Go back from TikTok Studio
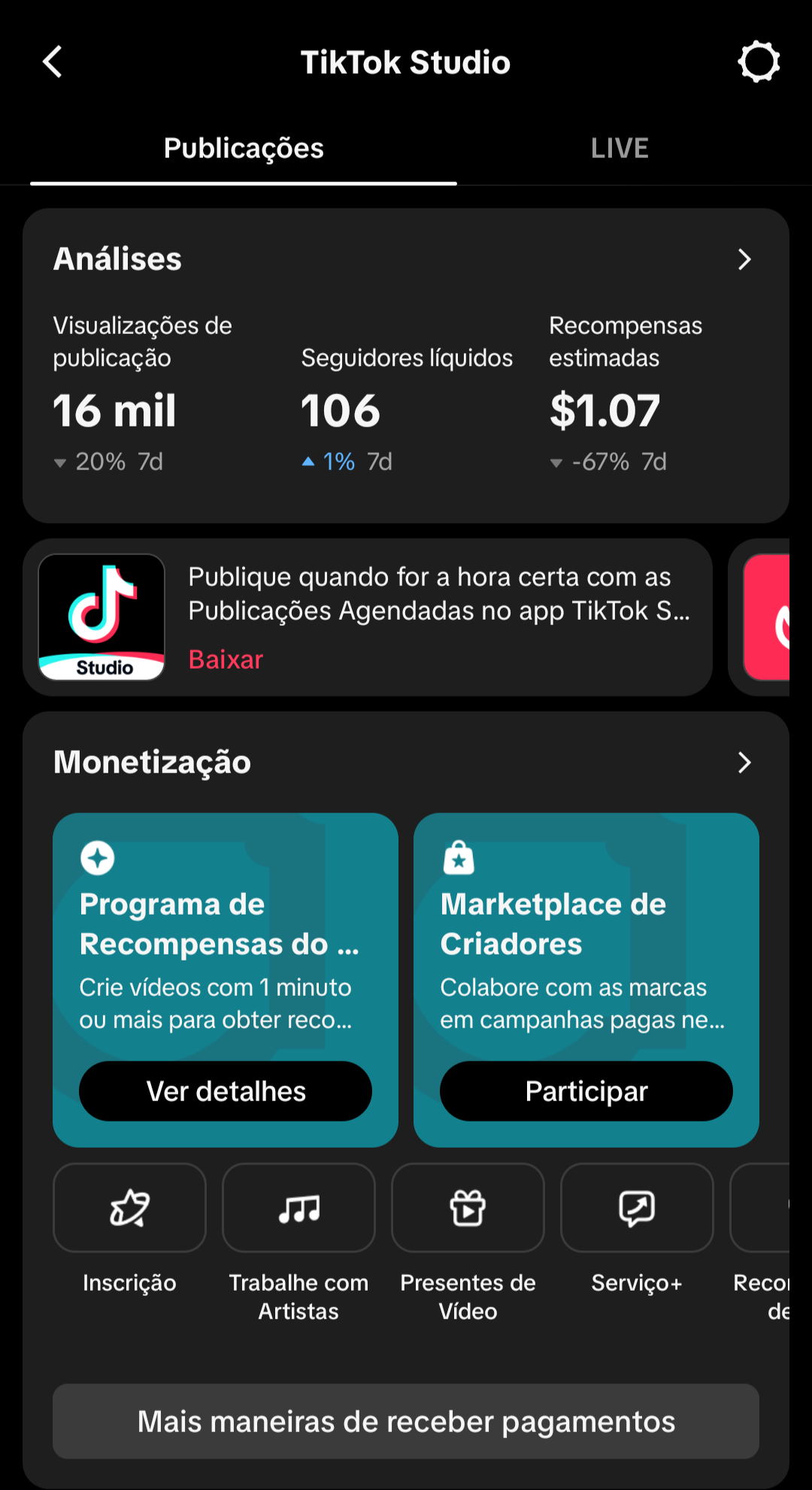 point(53,62)
